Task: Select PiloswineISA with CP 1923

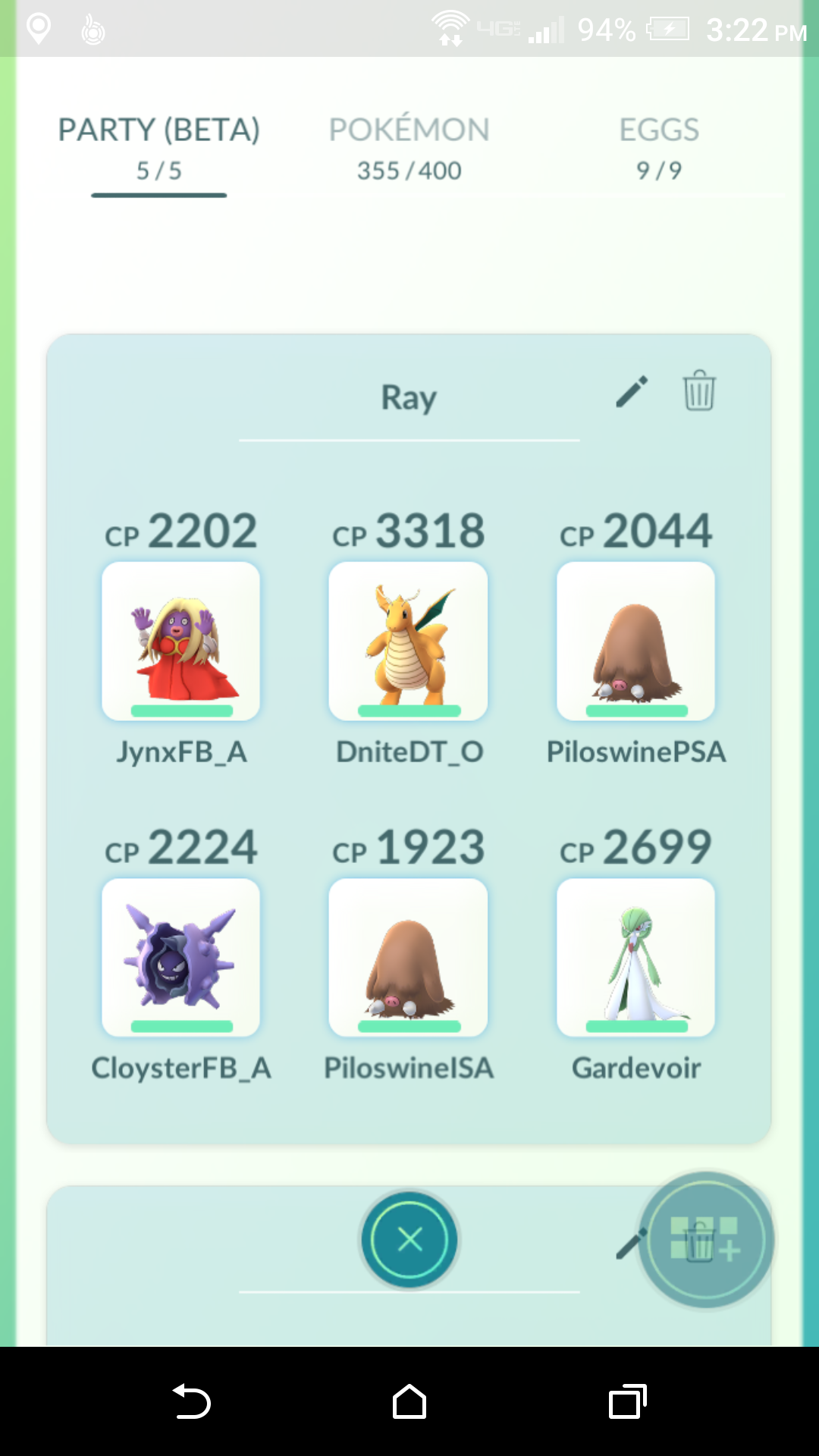Action: (x=408, y=957)
